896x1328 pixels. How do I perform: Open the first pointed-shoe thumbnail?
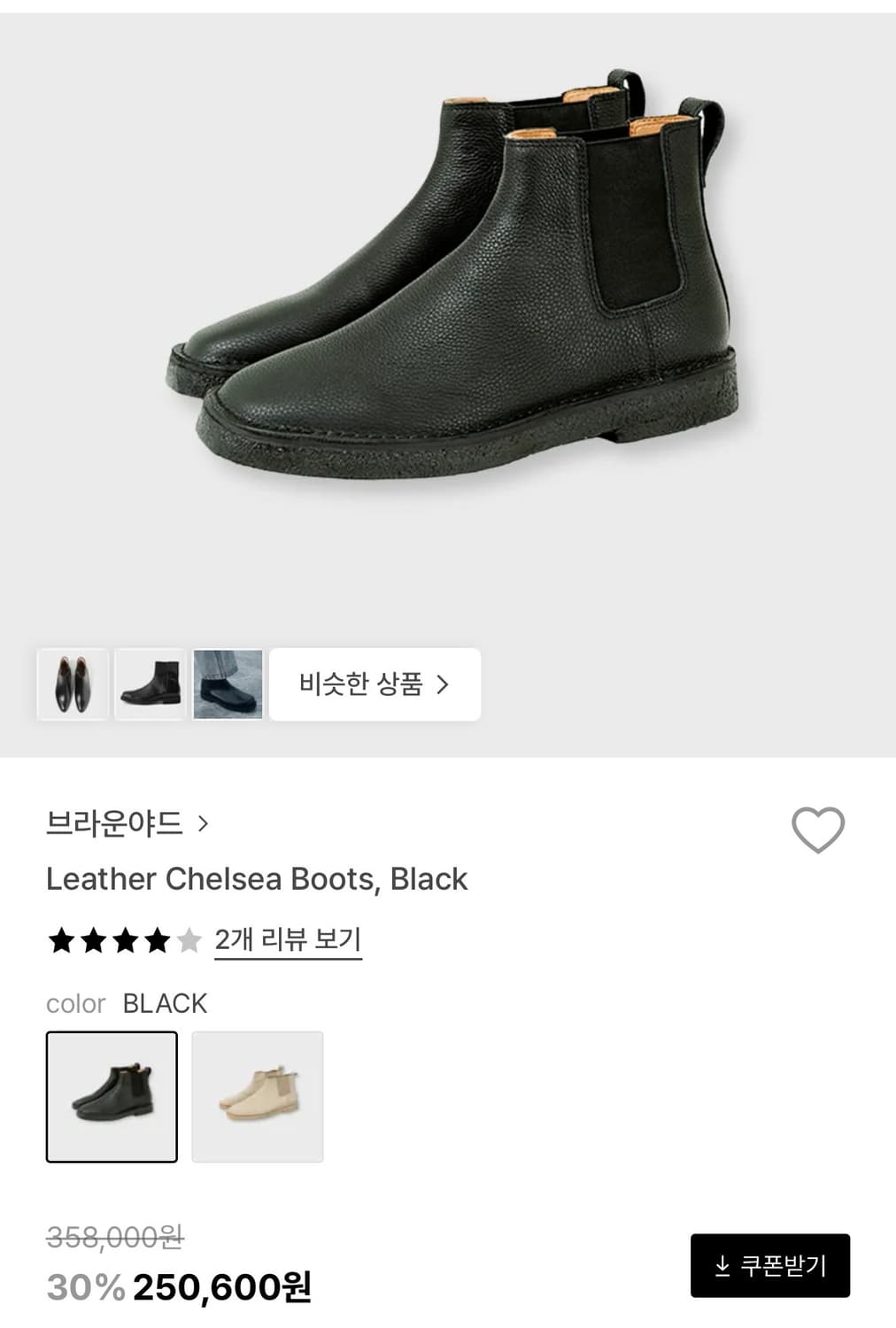pyautogui.click(x=73, y=685)
